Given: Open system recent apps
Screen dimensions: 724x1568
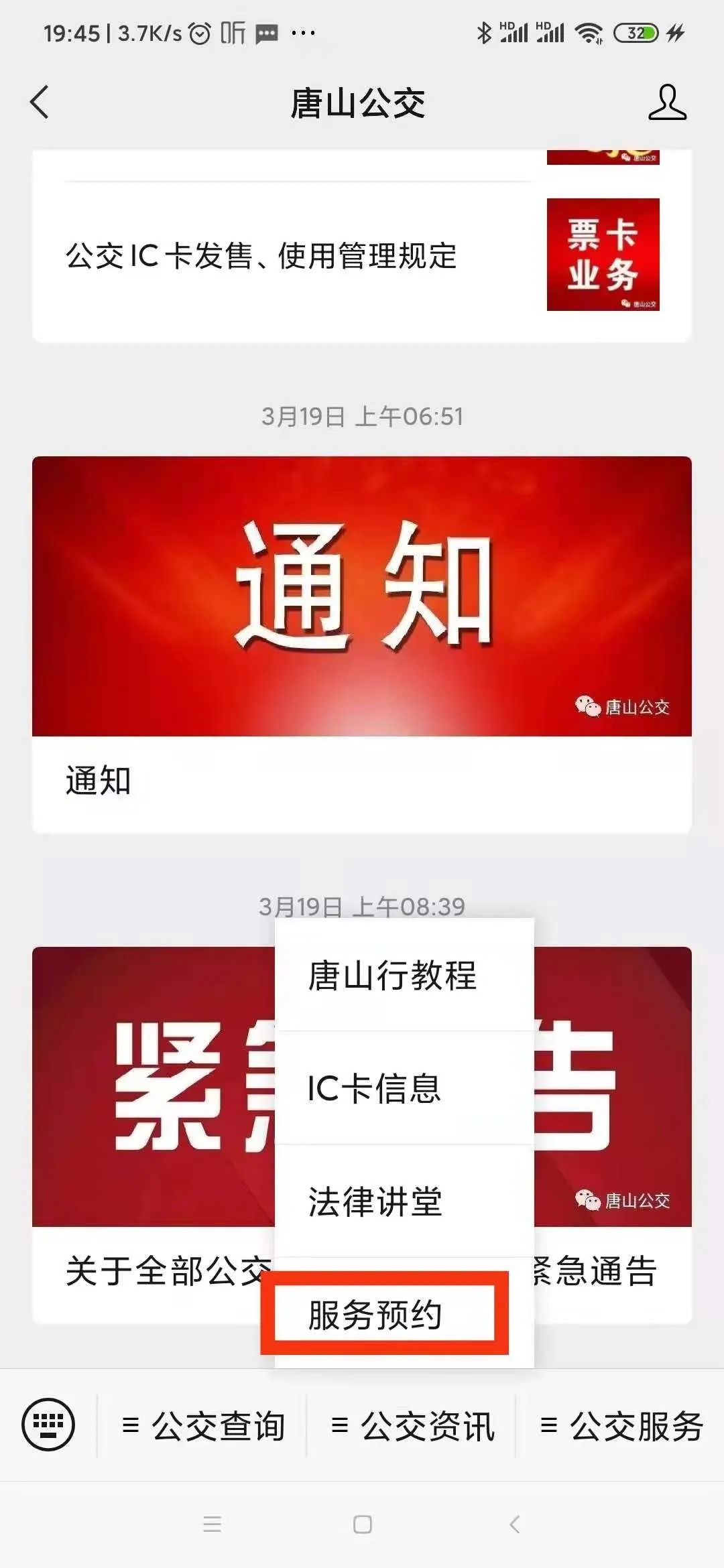Looking at the screenshot, I should [212, 1525].
